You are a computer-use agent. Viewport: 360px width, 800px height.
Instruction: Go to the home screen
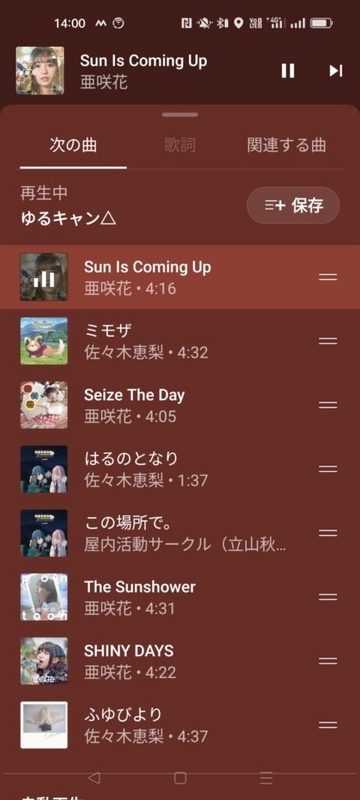(180, 778)
